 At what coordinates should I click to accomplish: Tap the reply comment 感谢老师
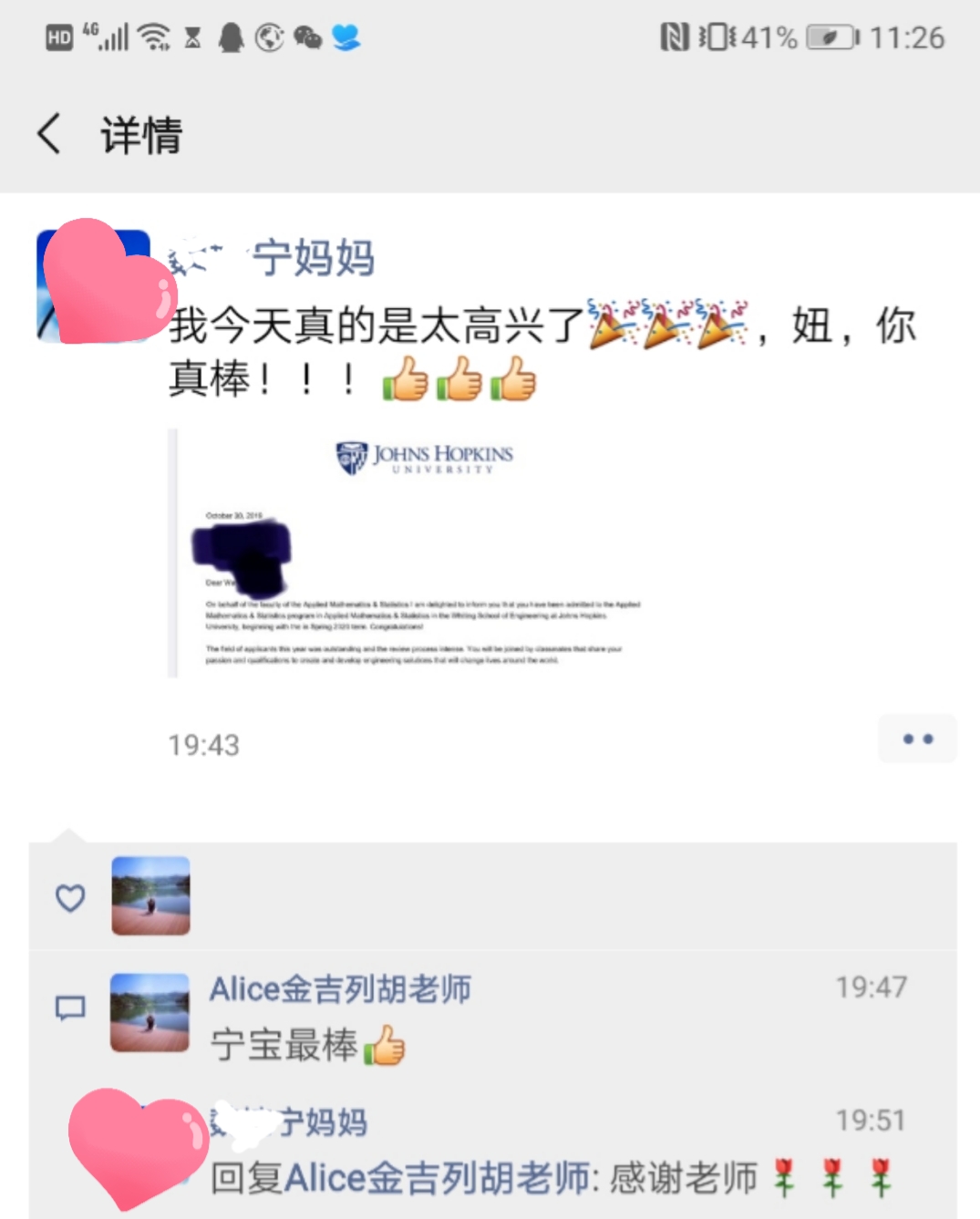[x=547, y=1178]
